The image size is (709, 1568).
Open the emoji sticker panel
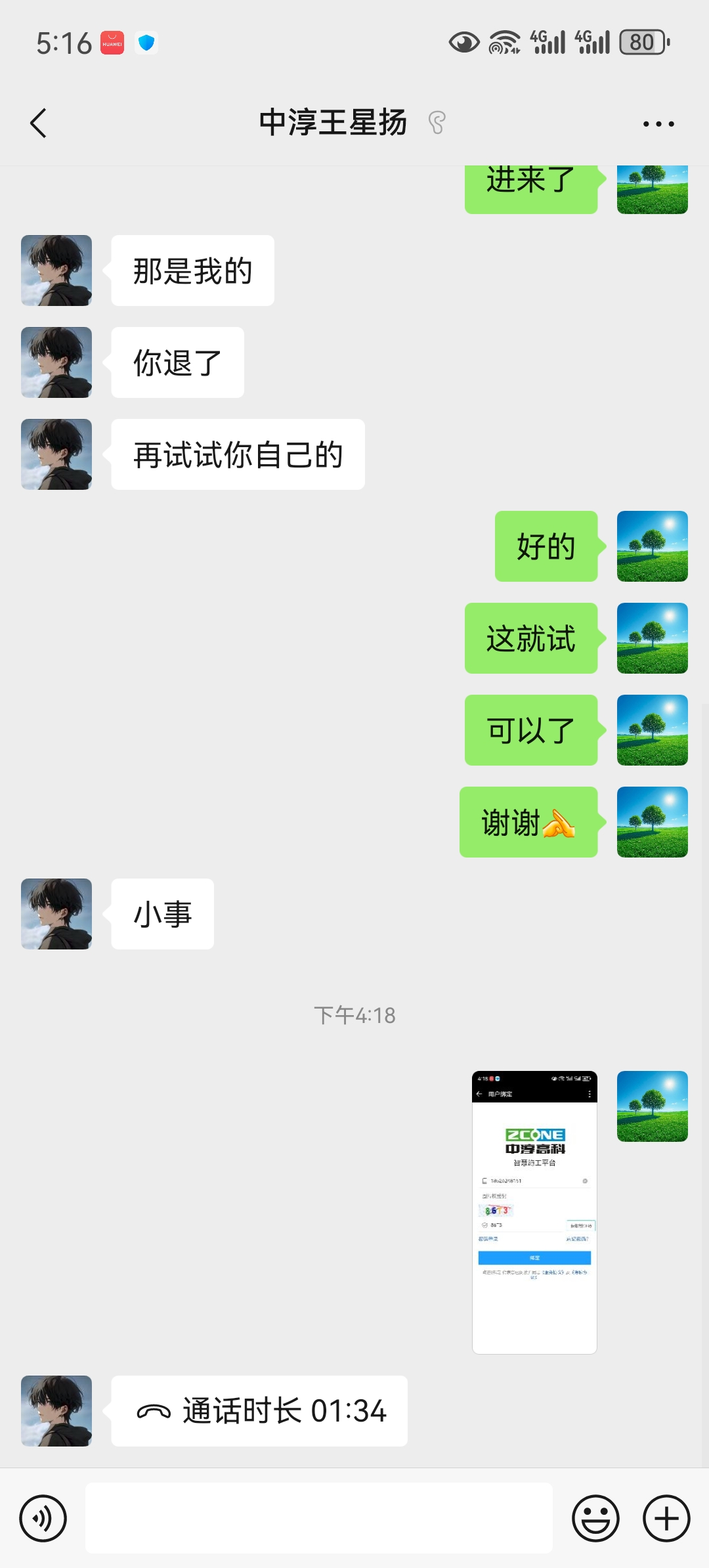pos(595,1518)
